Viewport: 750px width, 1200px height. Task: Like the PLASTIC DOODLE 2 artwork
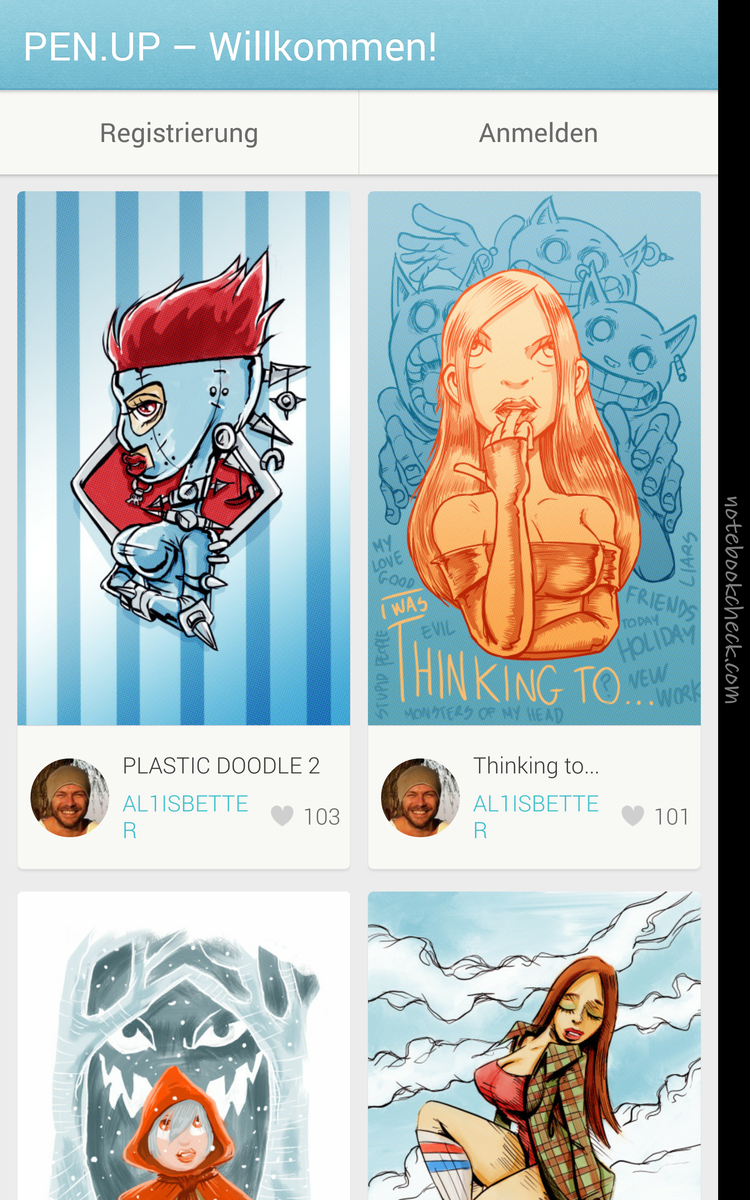(x=283, y=817)
